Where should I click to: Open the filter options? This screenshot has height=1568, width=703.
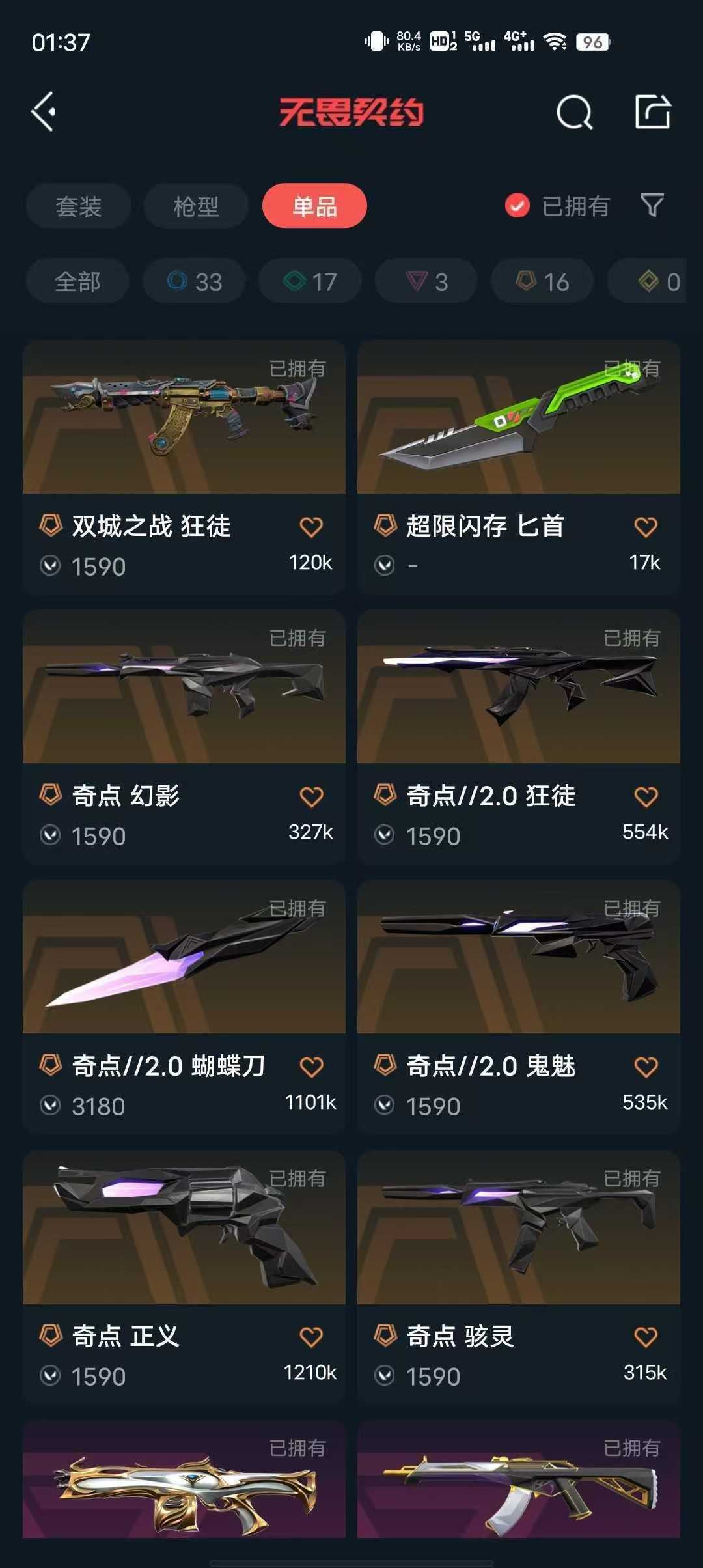(x=651, y=206)
